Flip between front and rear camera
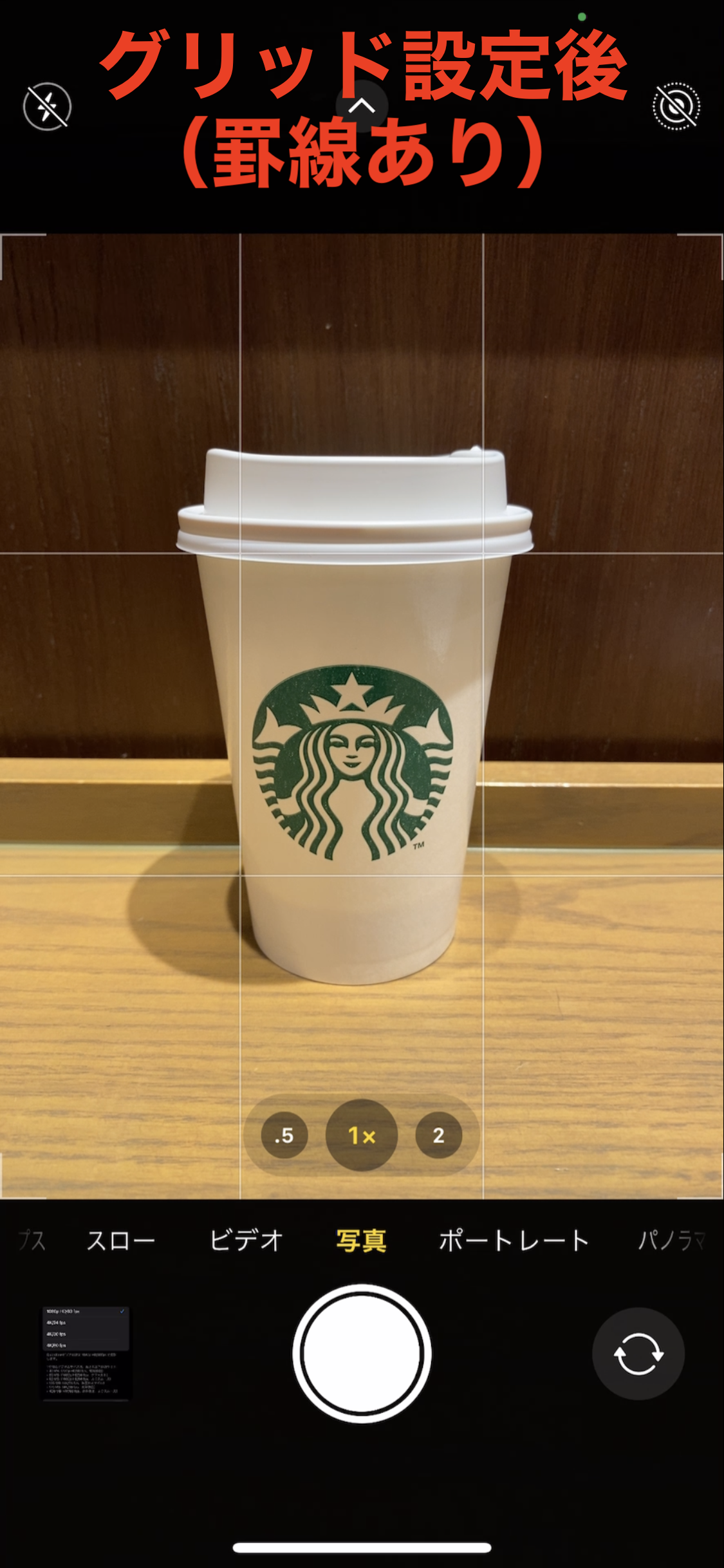 coord(638,1354)
